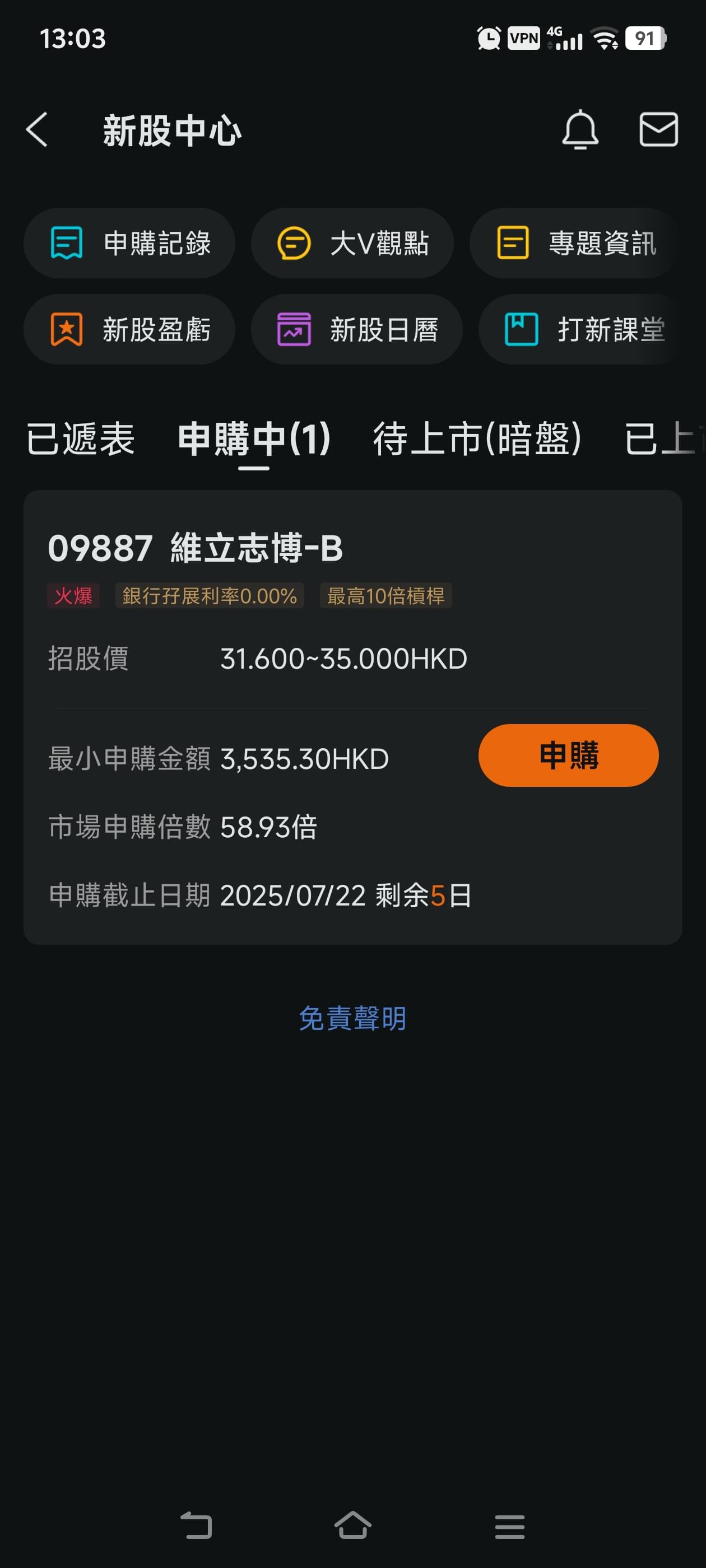The image size is (706, 1568).
Task: Open 新股盈虧 chip
Action: click(x=129, y=329)
